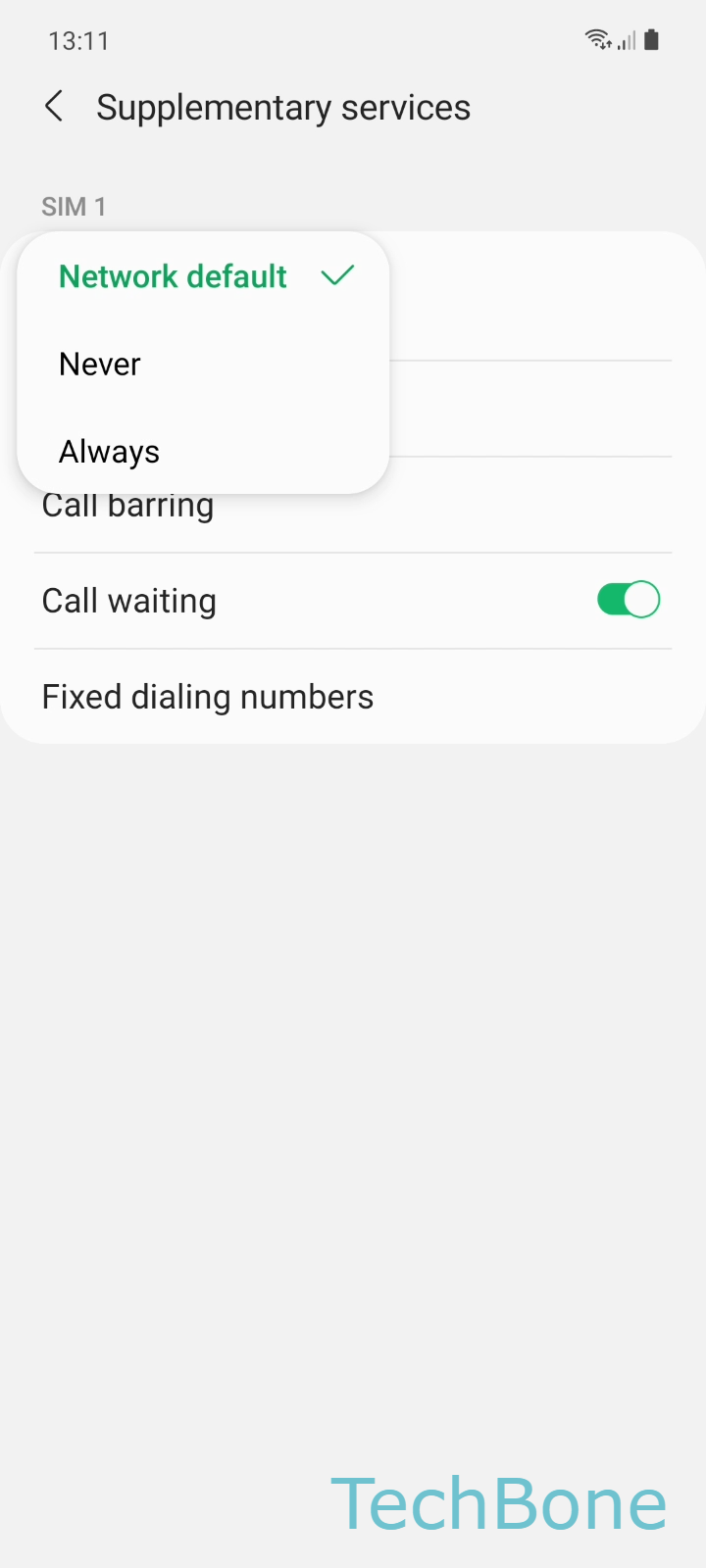Go back from Supplementary services
This screenshot has height=1568, width=706.
point(55,107)
